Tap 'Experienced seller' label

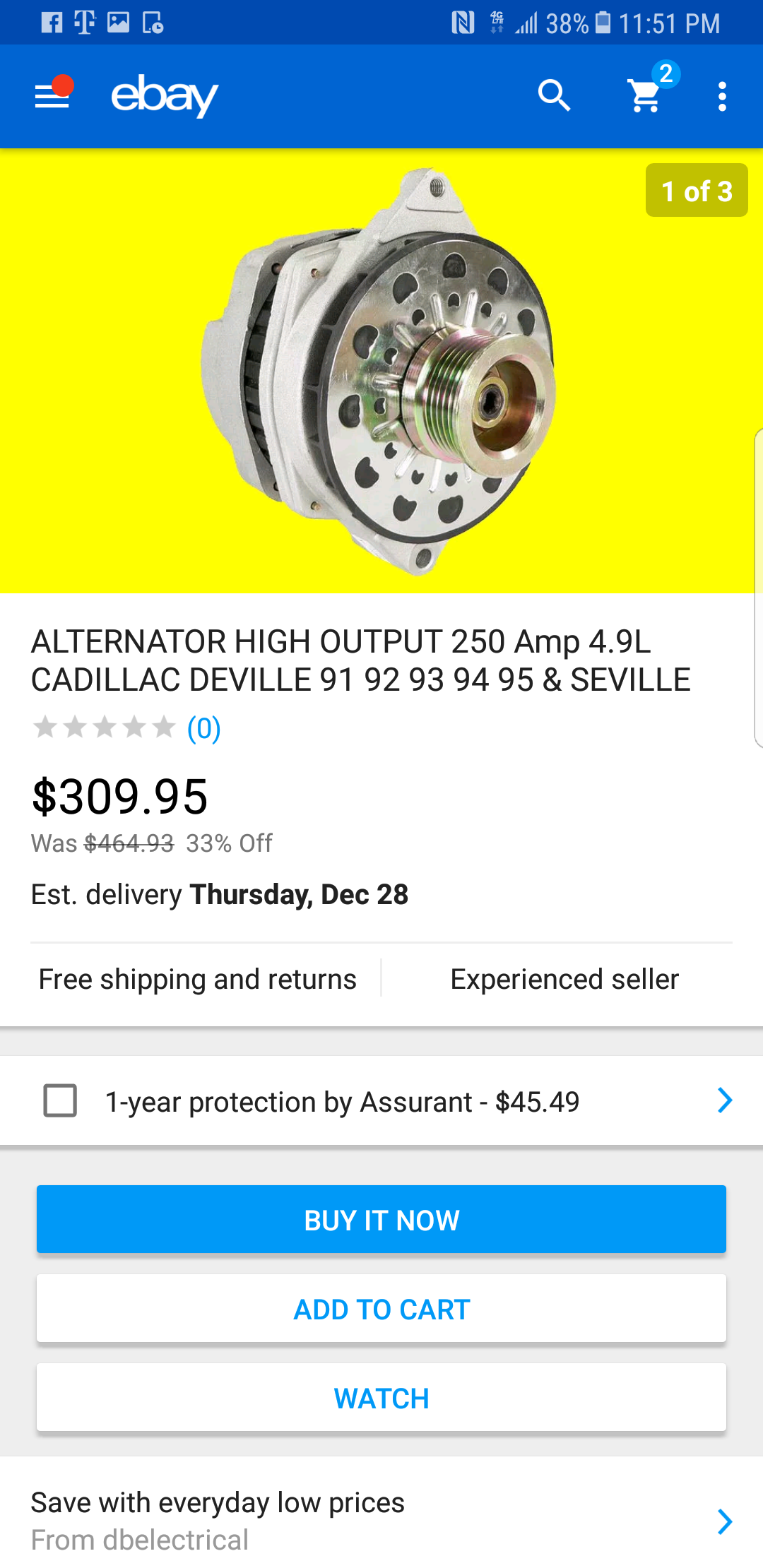click(x=564, y=978)
